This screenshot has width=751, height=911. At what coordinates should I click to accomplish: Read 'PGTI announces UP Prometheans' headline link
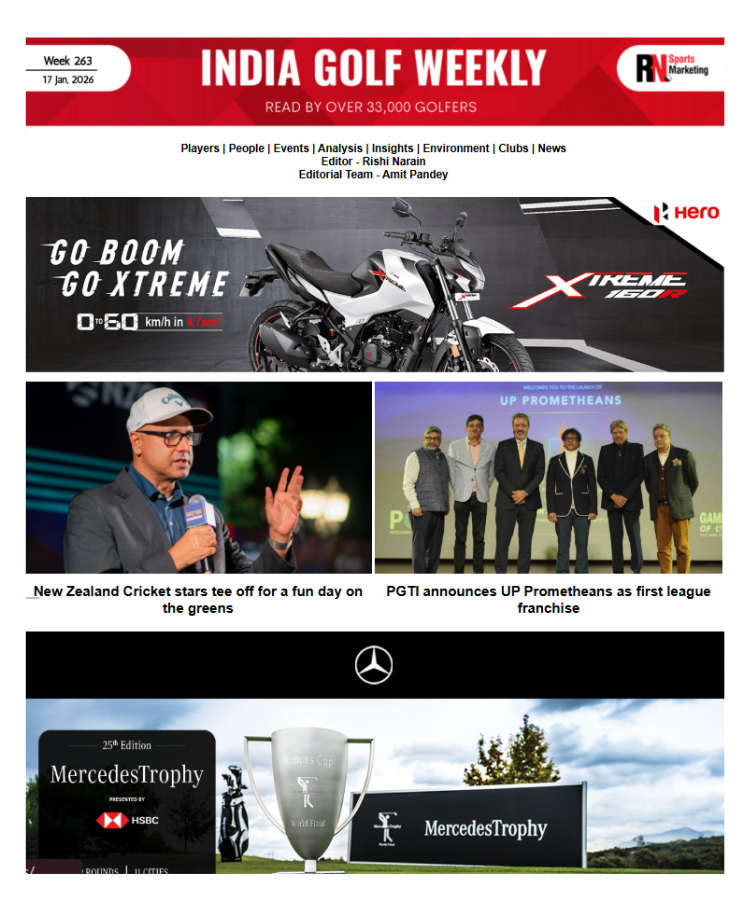(548, 599)
